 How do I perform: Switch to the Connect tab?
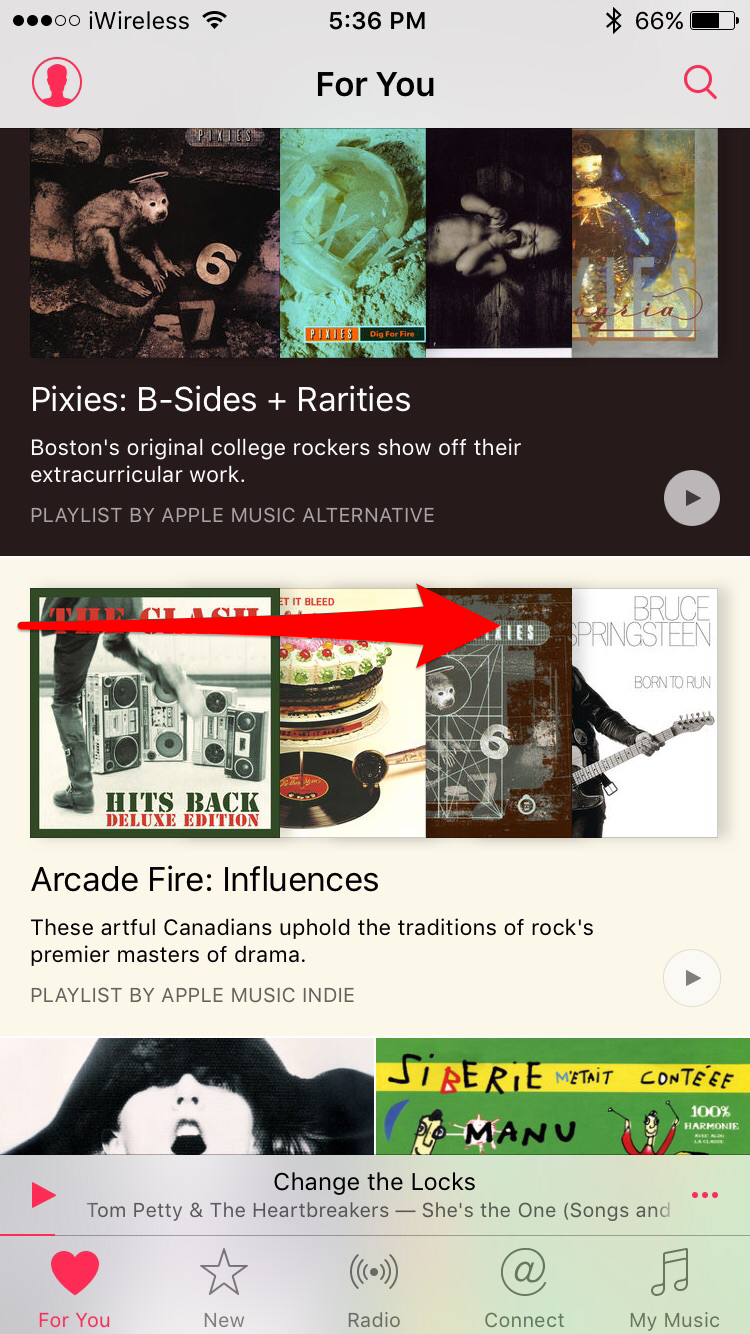click(524, 1288)
